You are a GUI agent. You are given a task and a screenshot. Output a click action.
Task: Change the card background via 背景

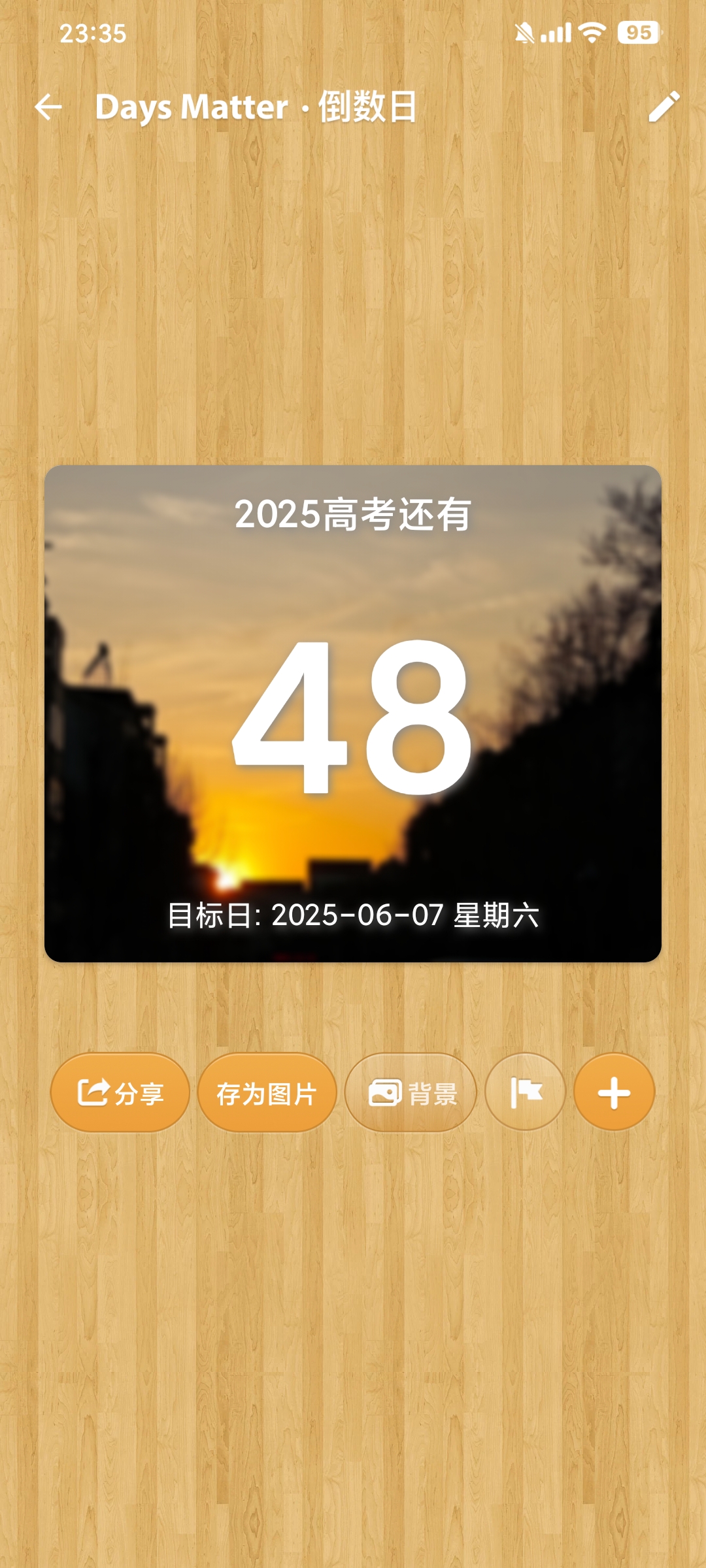click(411, 1092)
